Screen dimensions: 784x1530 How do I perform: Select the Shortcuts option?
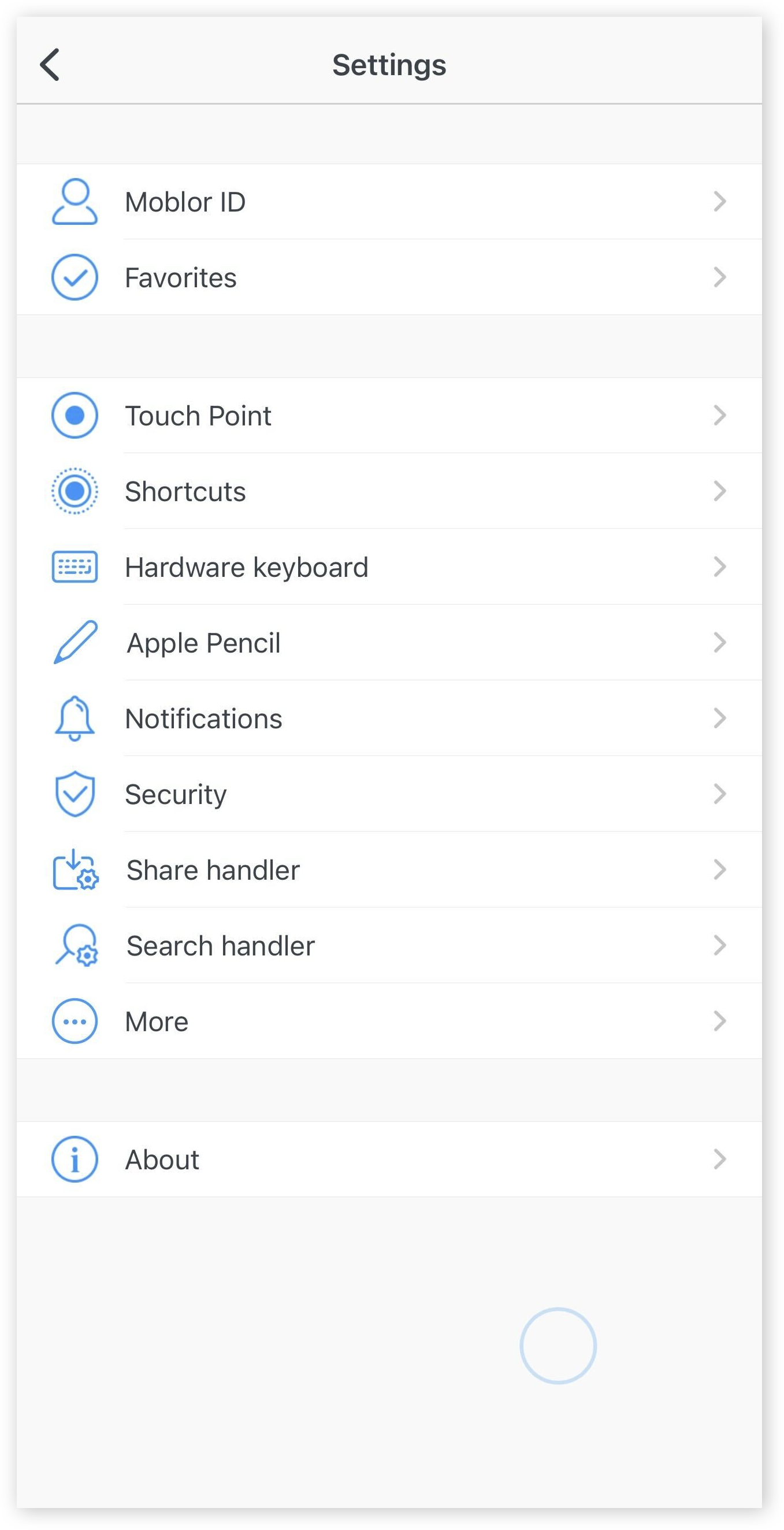389,491
